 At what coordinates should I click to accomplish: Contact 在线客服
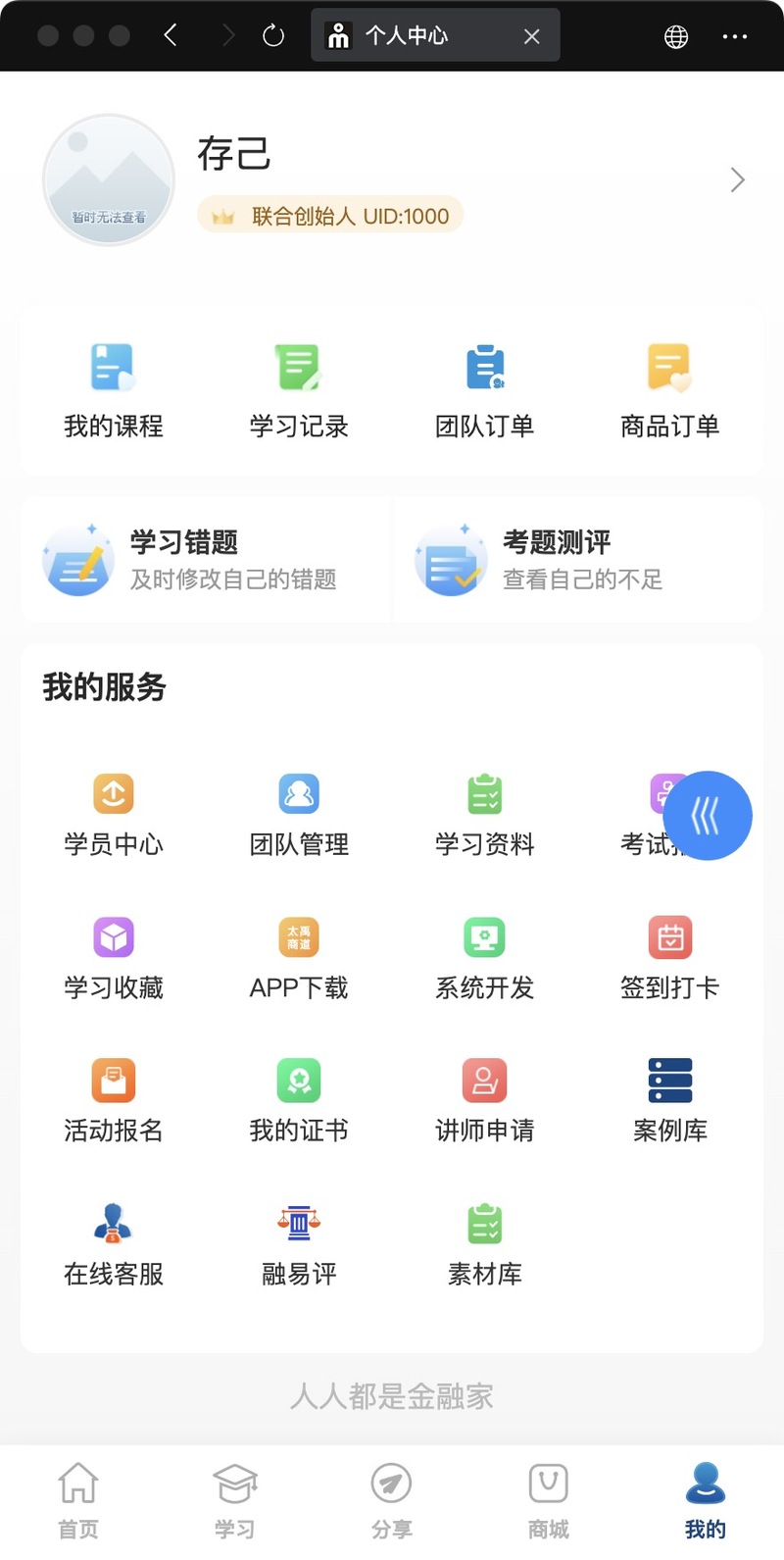coord(114,1245)
